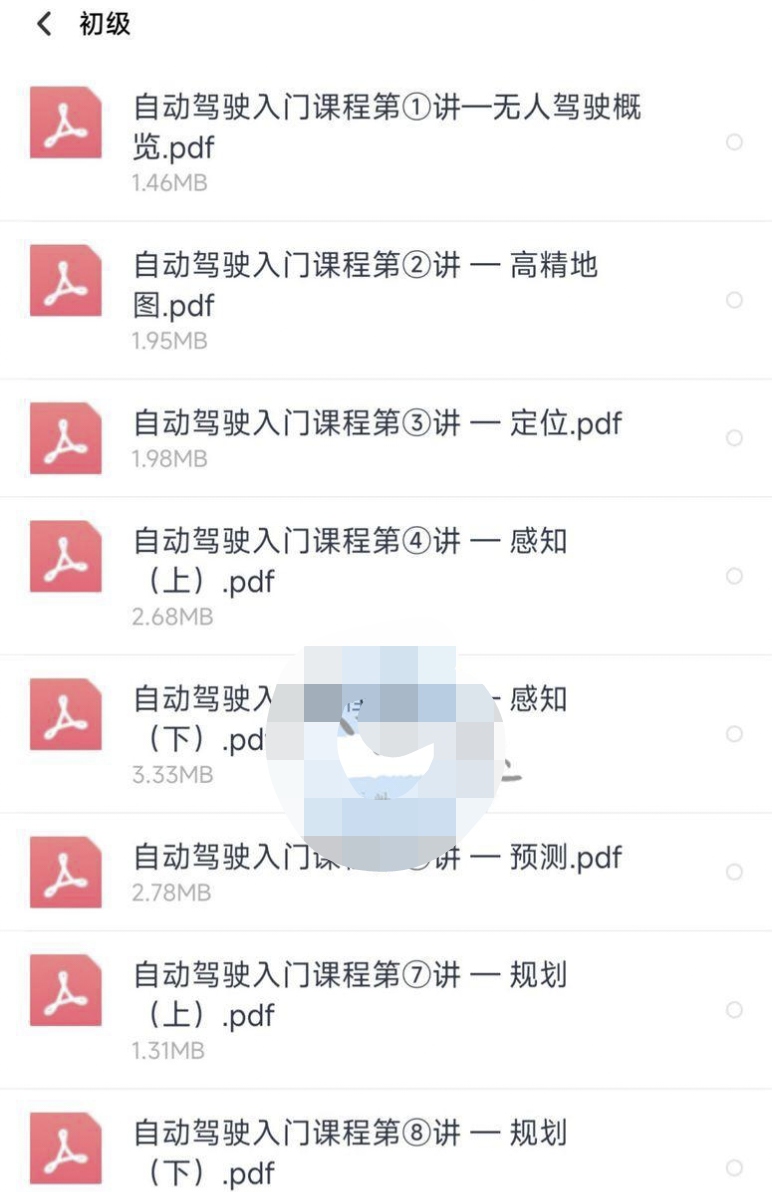This screenshot has width=772, height=1192.
Task: Open the 第⑦讲 规划（上）PDF
Action: click(350, 995)
